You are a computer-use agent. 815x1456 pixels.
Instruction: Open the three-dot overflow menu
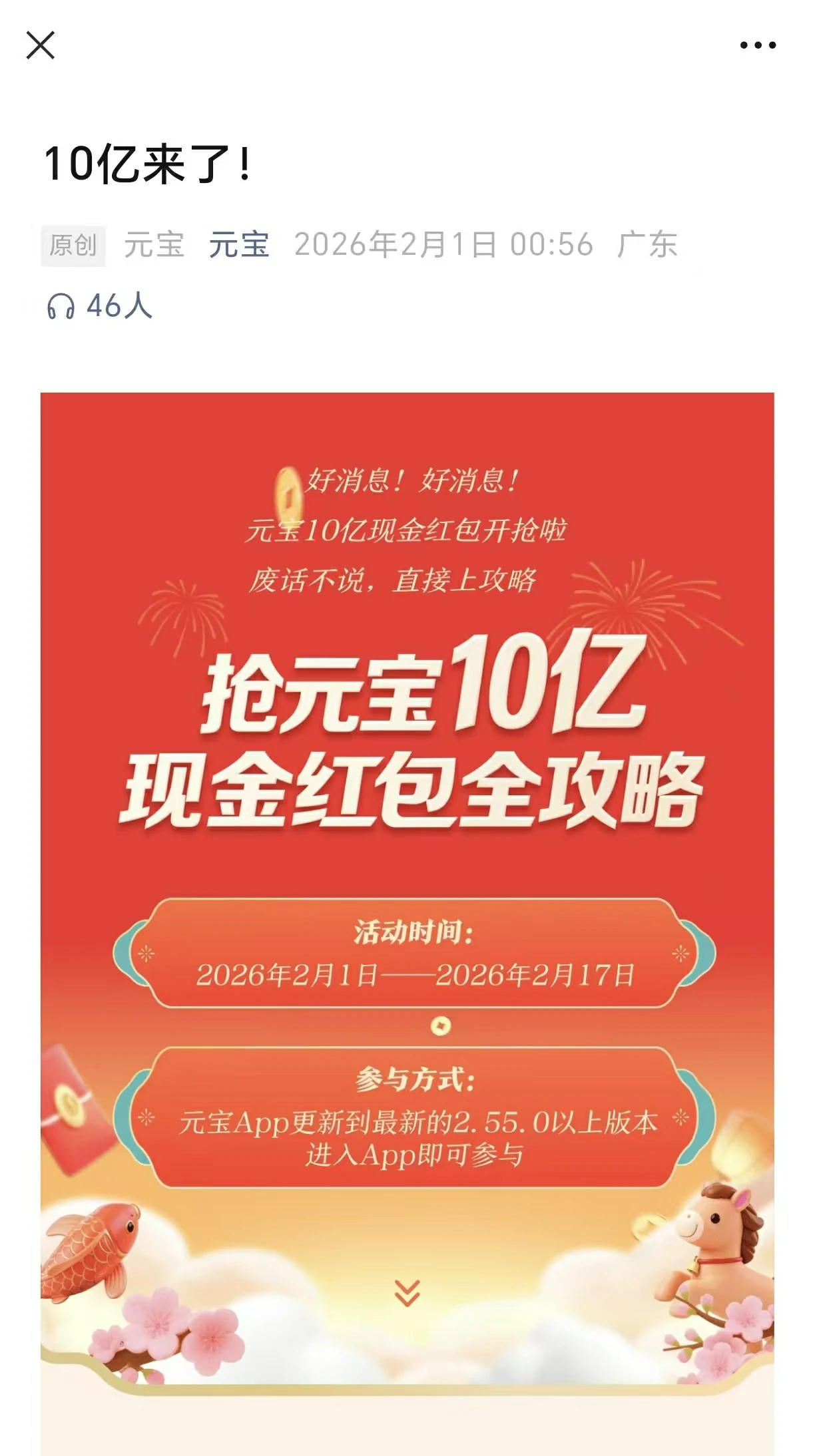click(758, 45)
